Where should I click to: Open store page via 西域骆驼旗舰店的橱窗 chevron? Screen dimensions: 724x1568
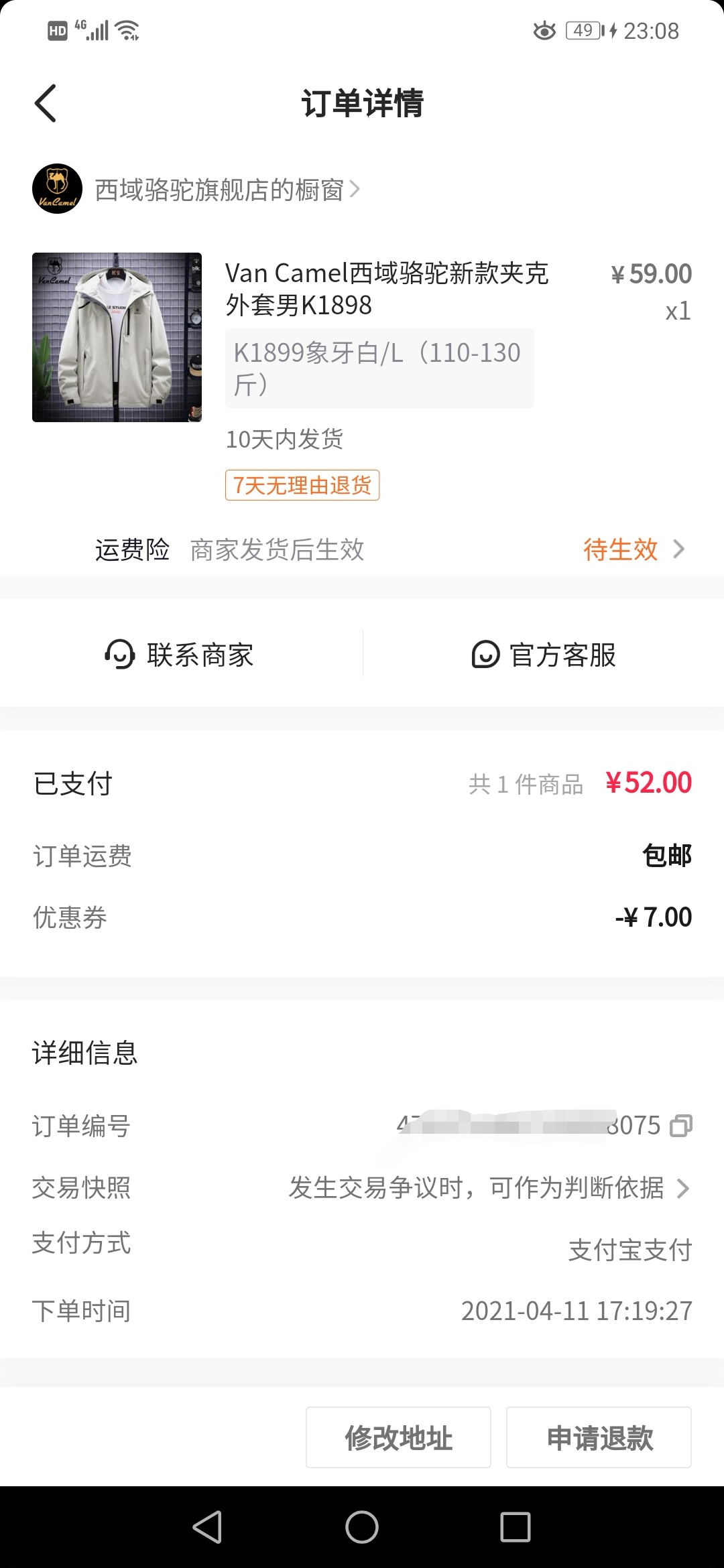coord(357,188)
